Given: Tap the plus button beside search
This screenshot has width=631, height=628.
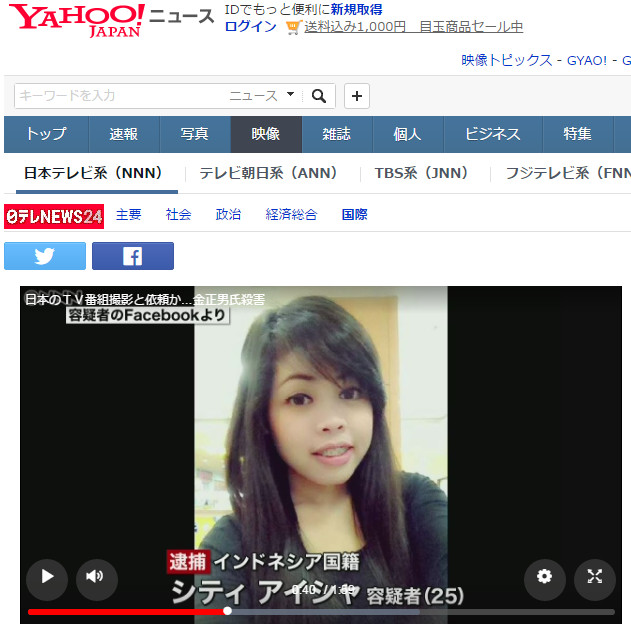Looking at the screenshot, I should coord(357,96).
